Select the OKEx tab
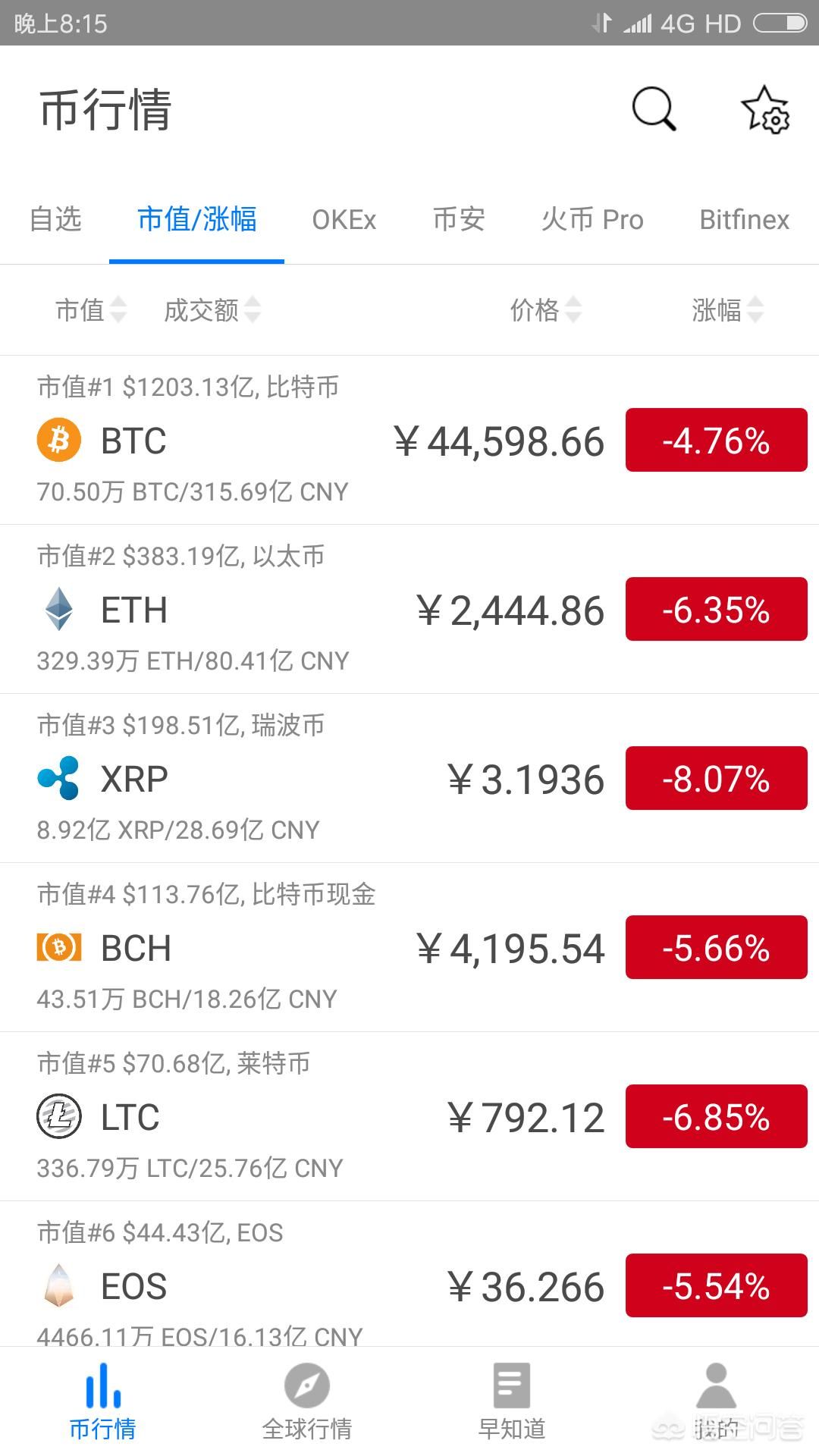819x1456 pixels. [x=344, y=220]
